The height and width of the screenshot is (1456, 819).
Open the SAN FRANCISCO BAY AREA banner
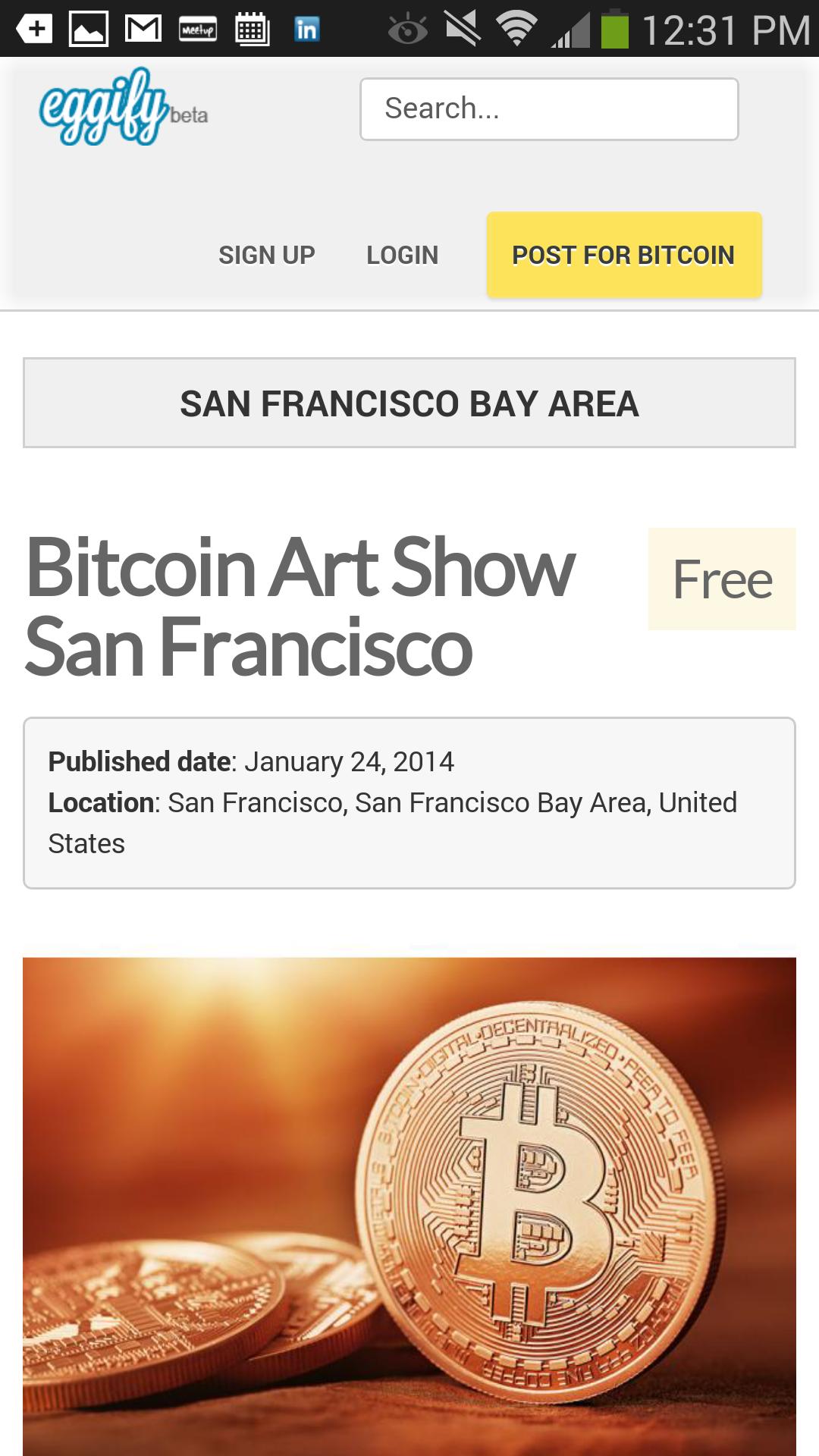pyautogui.click(x=409, y=403)
